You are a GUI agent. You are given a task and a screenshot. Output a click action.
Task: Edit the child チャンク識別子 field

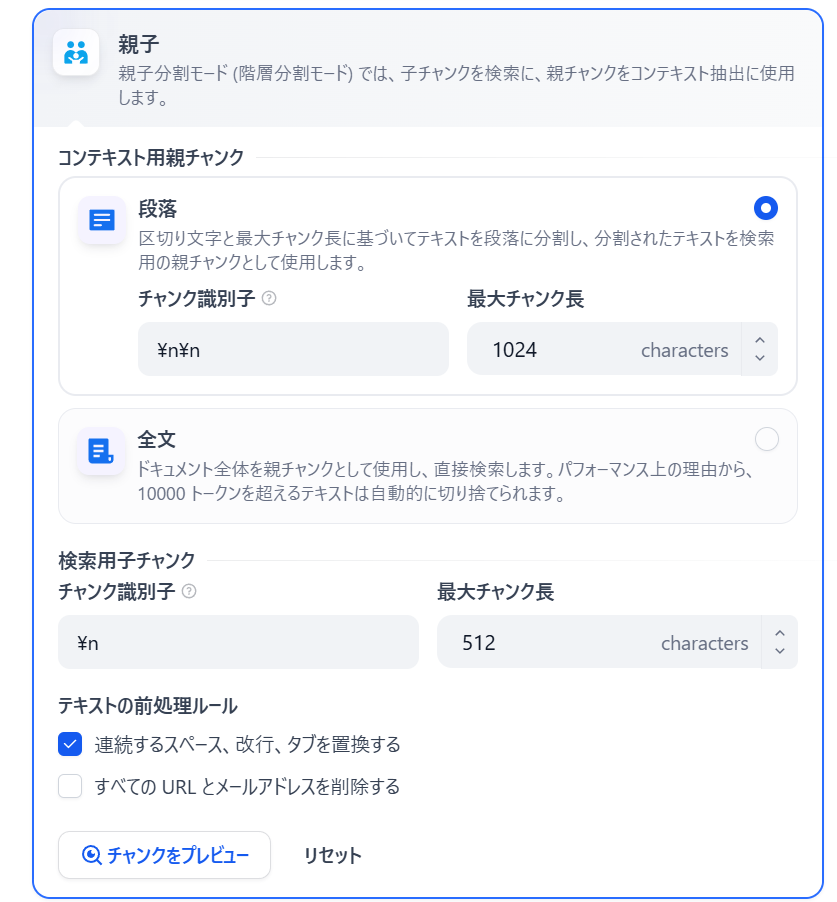[x=238, y=643]
